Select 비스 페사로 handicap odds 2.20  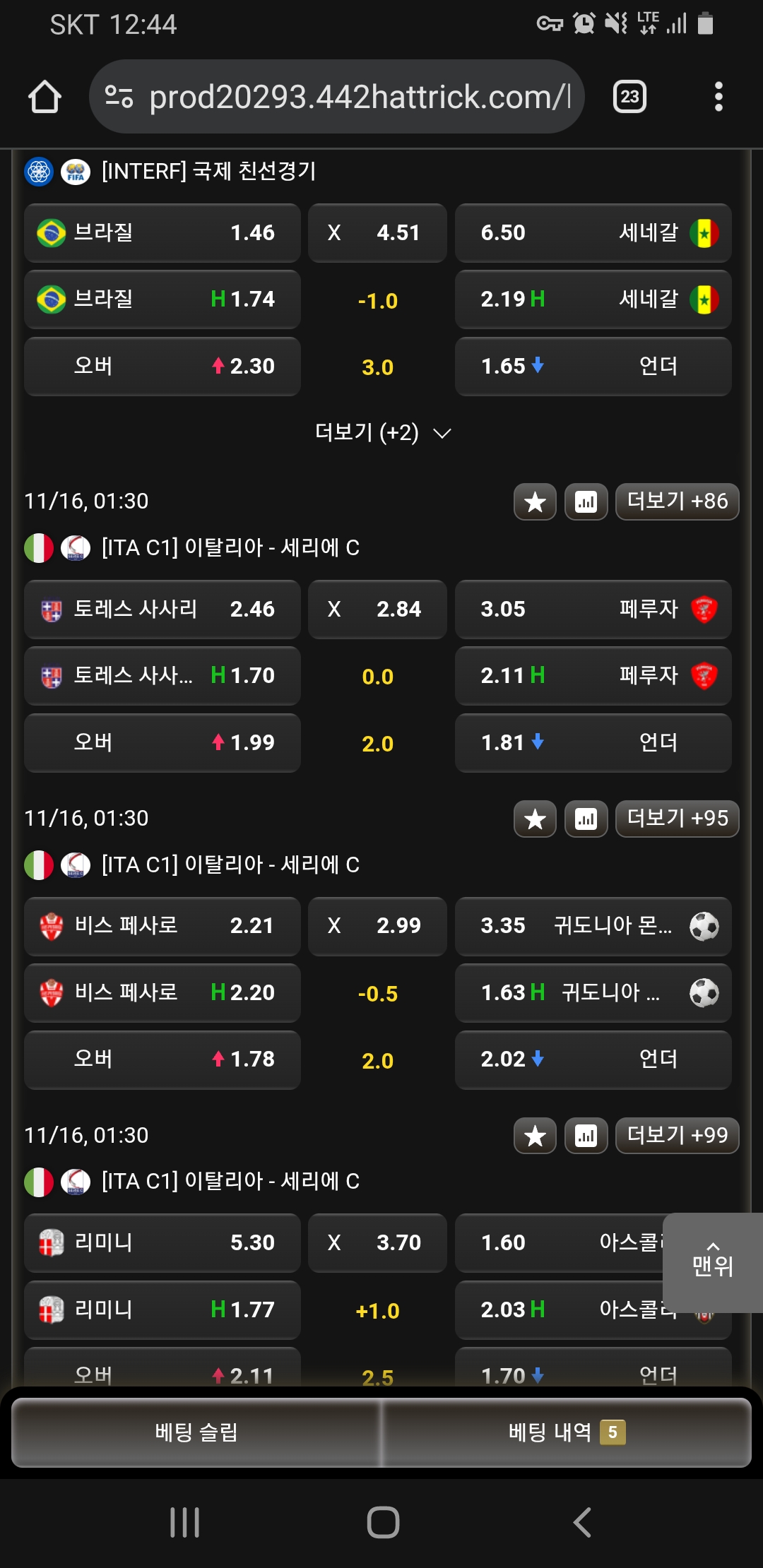[x=162, y=993]
